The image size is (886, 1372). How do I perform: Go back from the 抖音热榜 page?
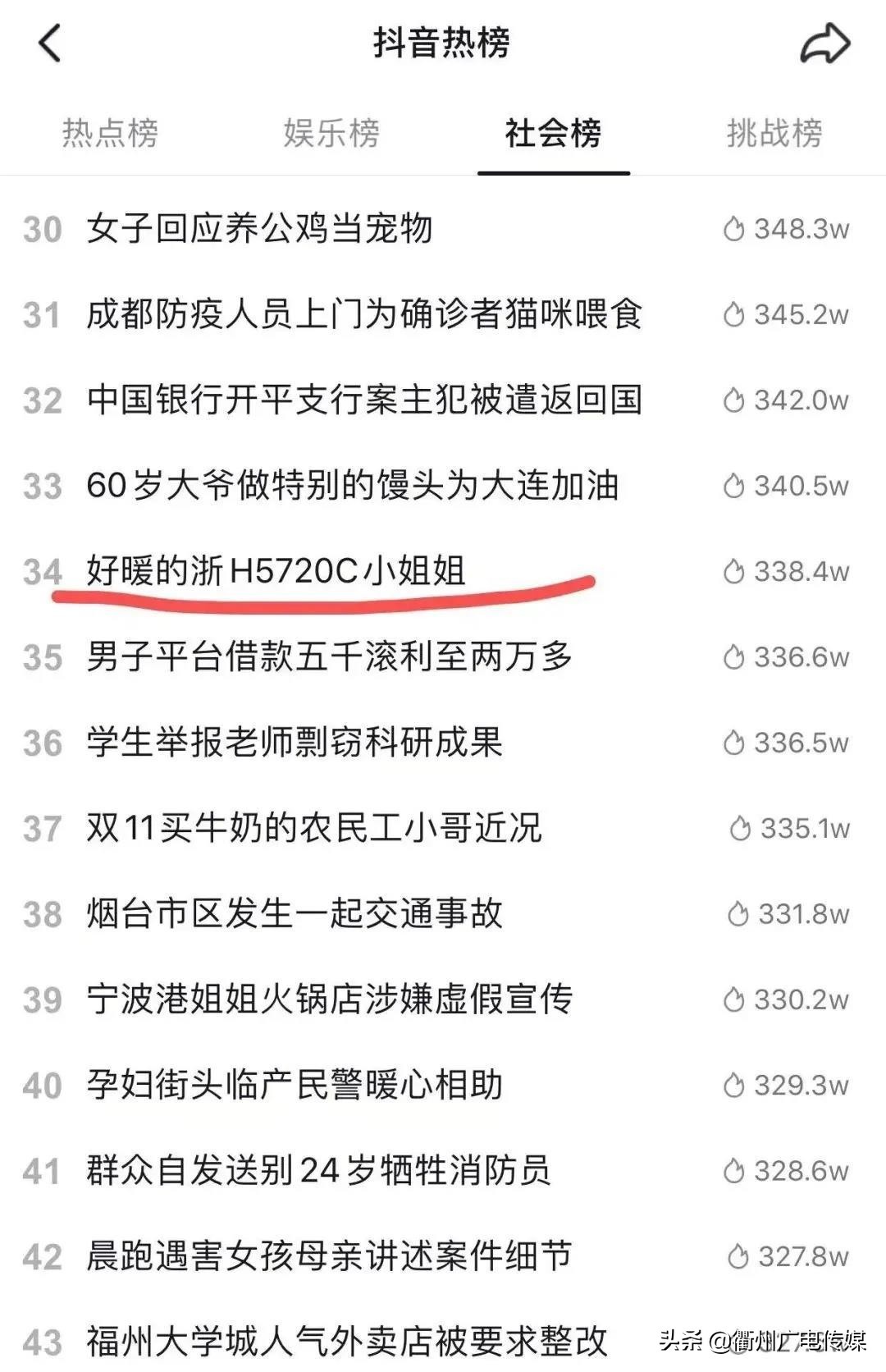(50, 43)
